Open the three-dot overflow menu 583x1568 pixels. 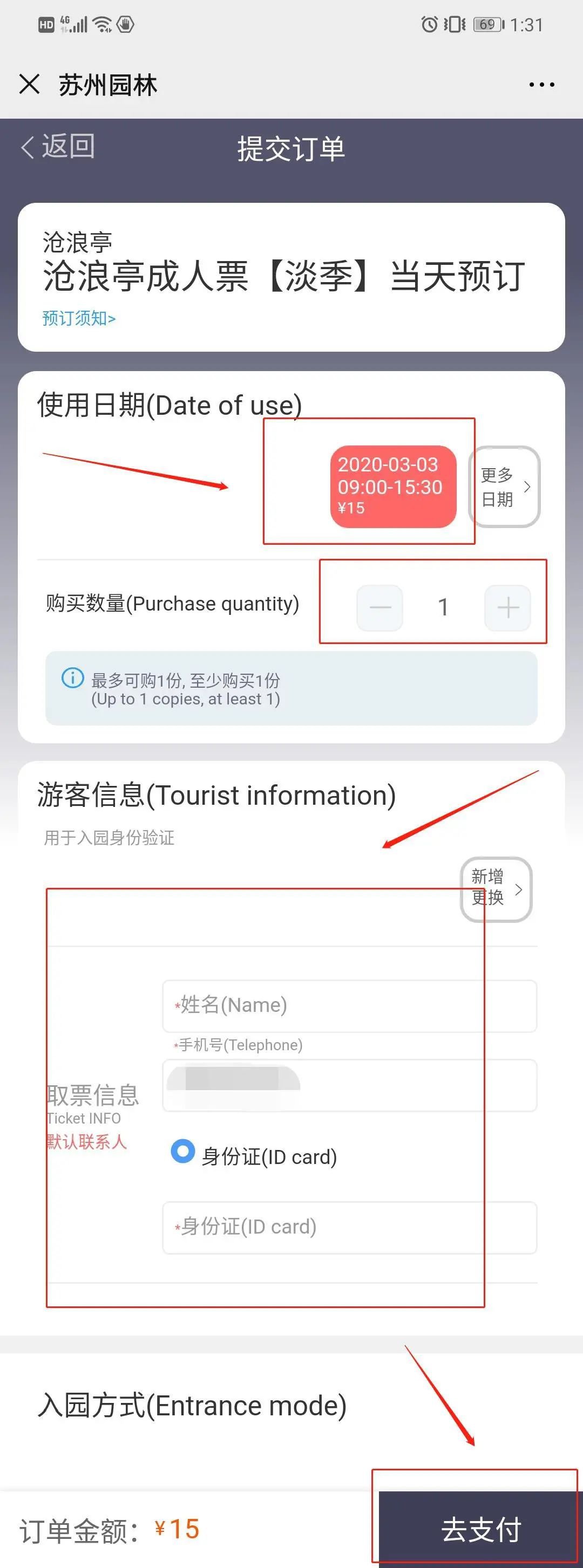click(541, 85)
